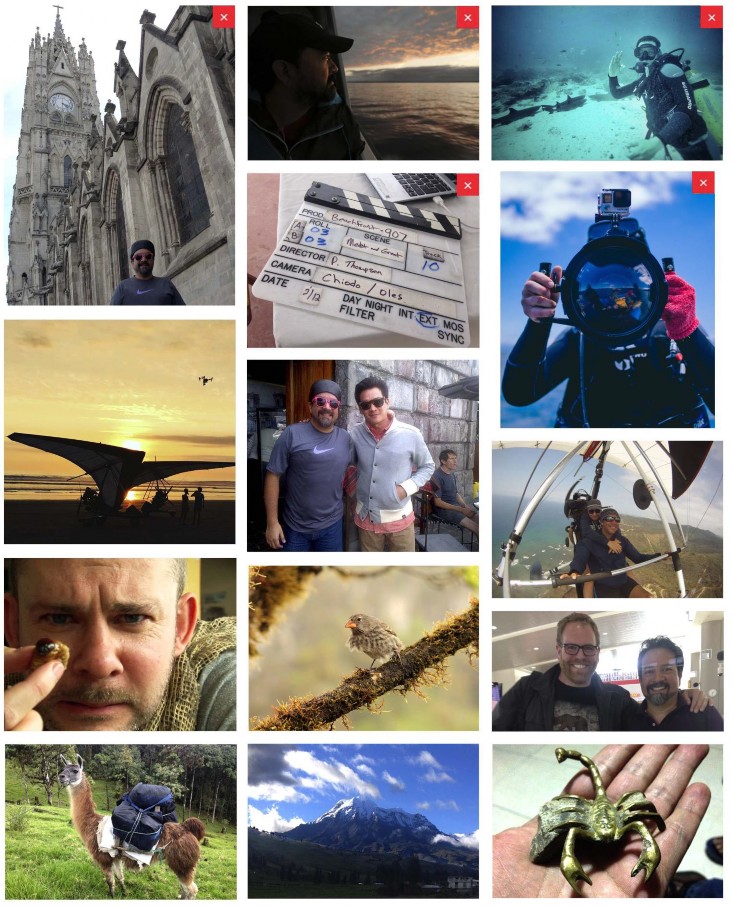Remove the scuba diver photo
The width and height of the screenshot is (734, 907).
tap(711, 17)
